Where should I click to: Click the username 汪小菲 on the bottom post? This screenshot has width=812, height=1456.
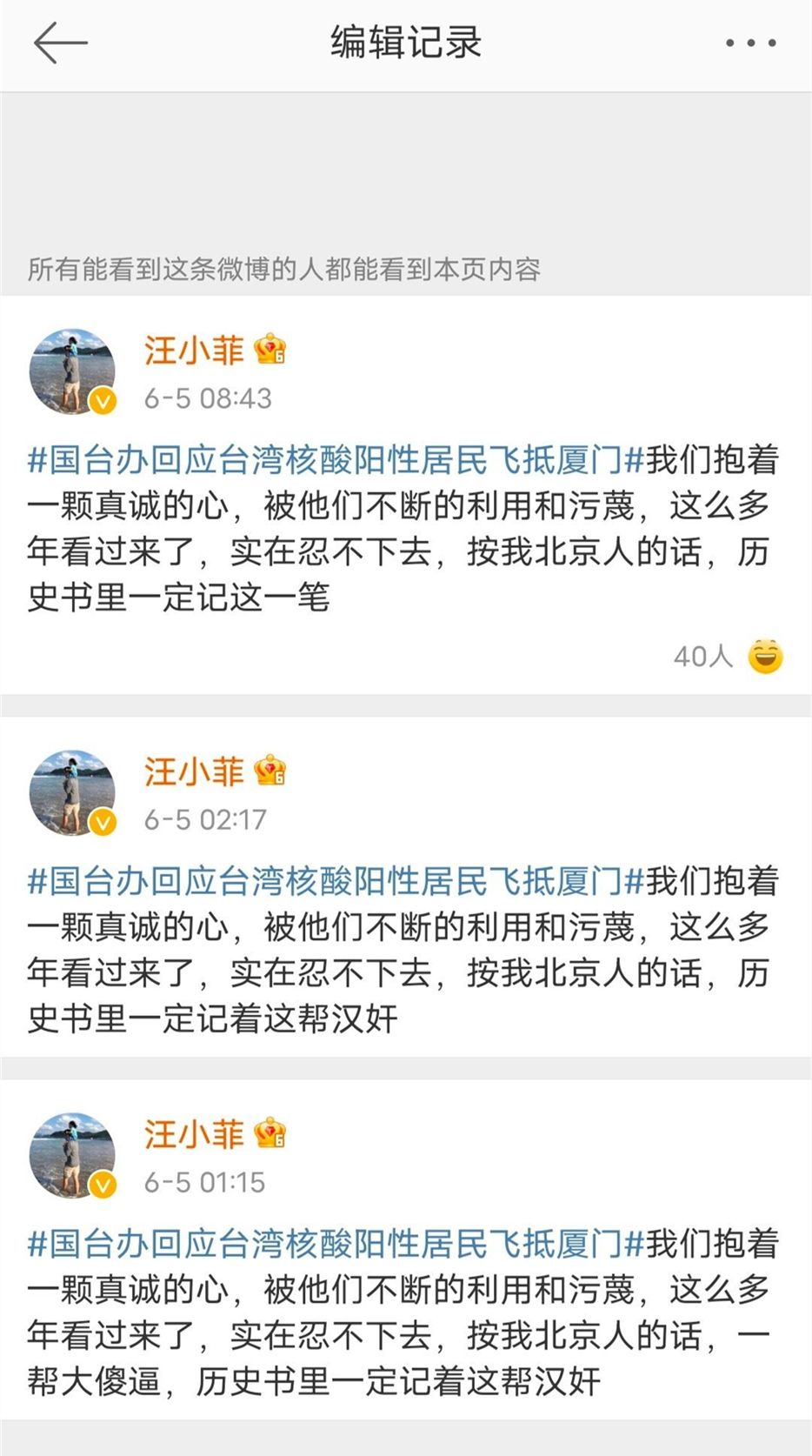[195, 1134]
